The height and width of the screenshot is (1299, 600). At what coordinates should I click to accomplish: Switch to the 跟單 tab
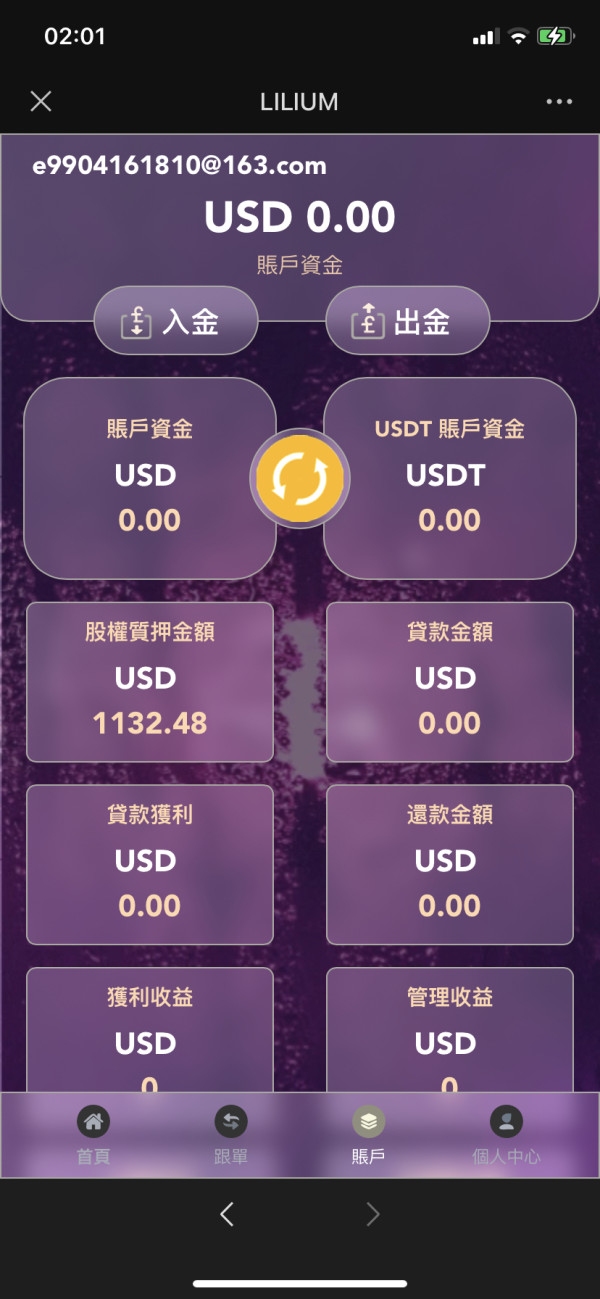231,1136
